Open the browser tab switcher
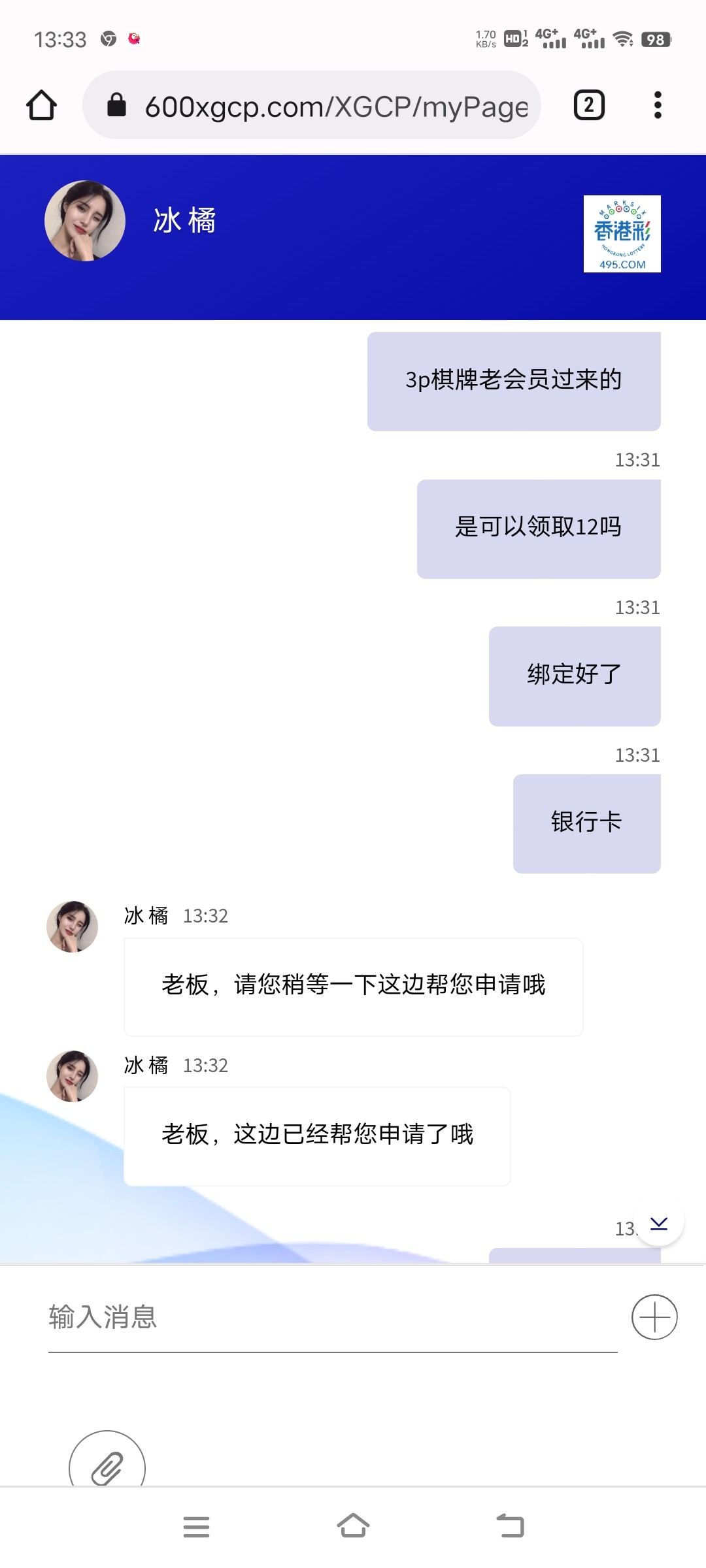 coord(588,105)
